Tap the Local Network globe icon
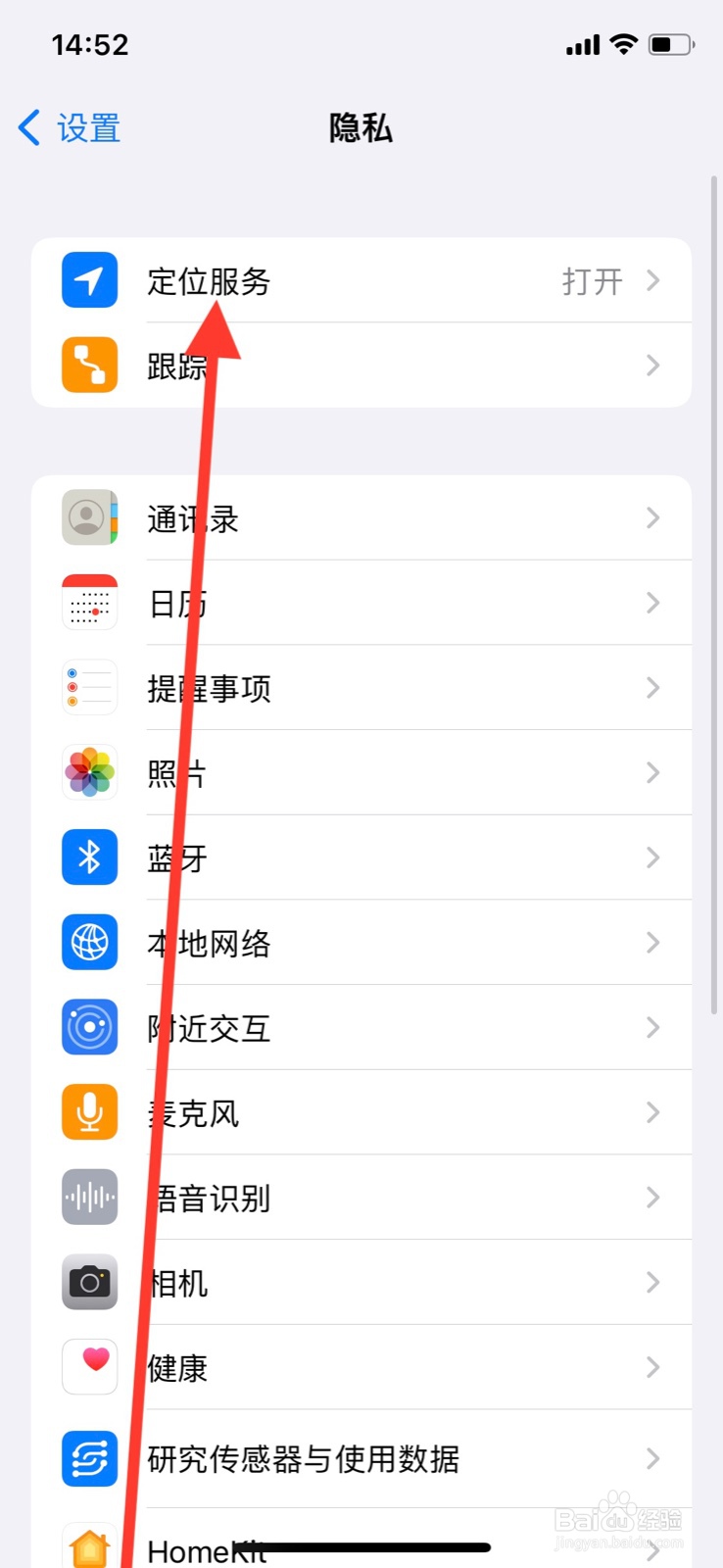Screen dimensions: 723x1568 [89, 943]
